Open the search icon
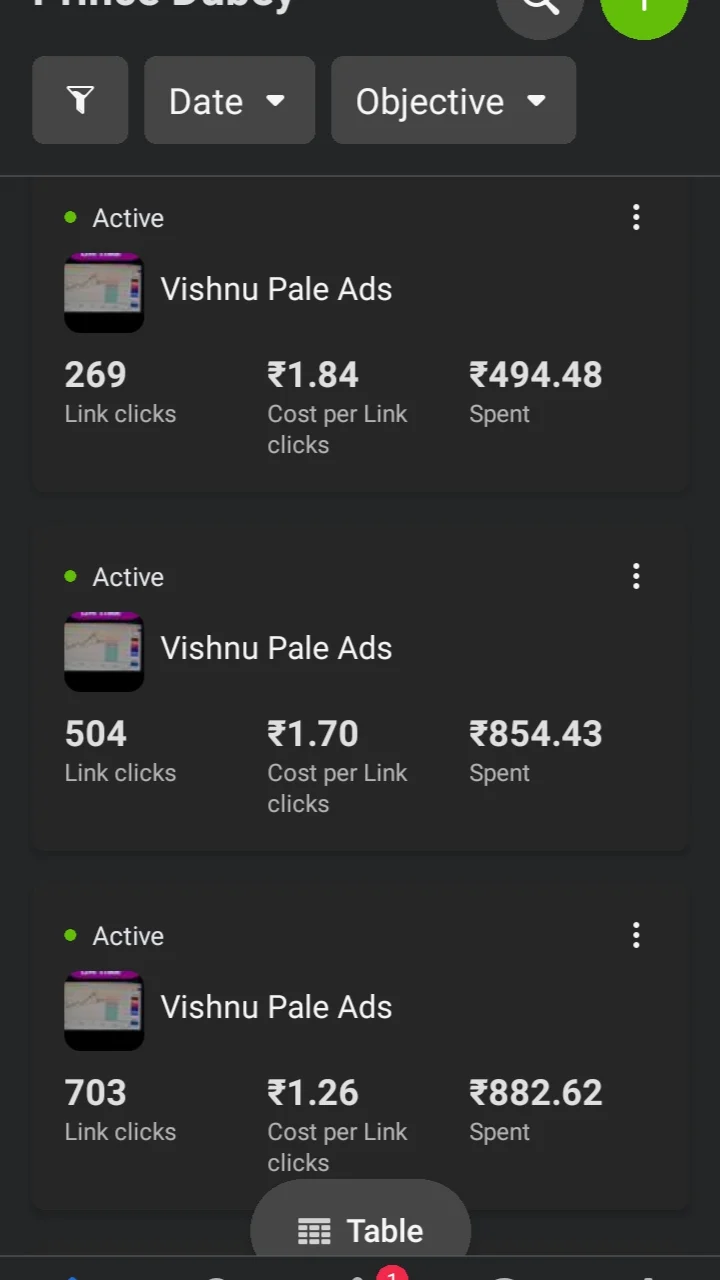This screenshot has height=1280, width=720. [x=540, y=8]
